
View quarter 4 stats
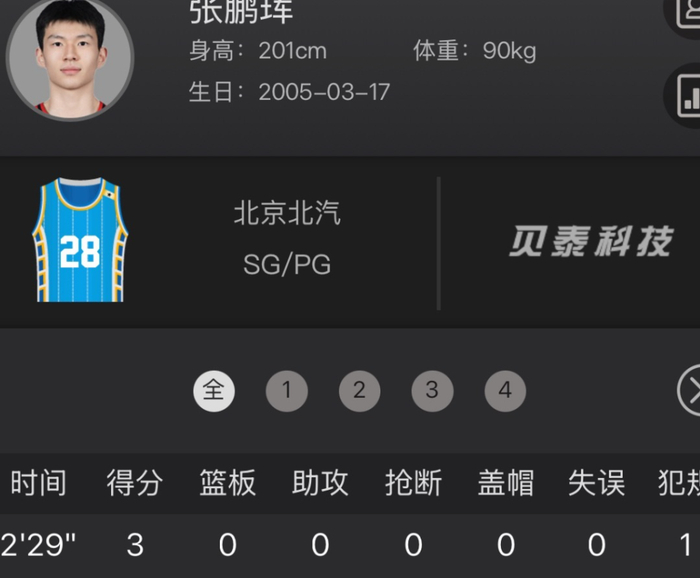505,390
